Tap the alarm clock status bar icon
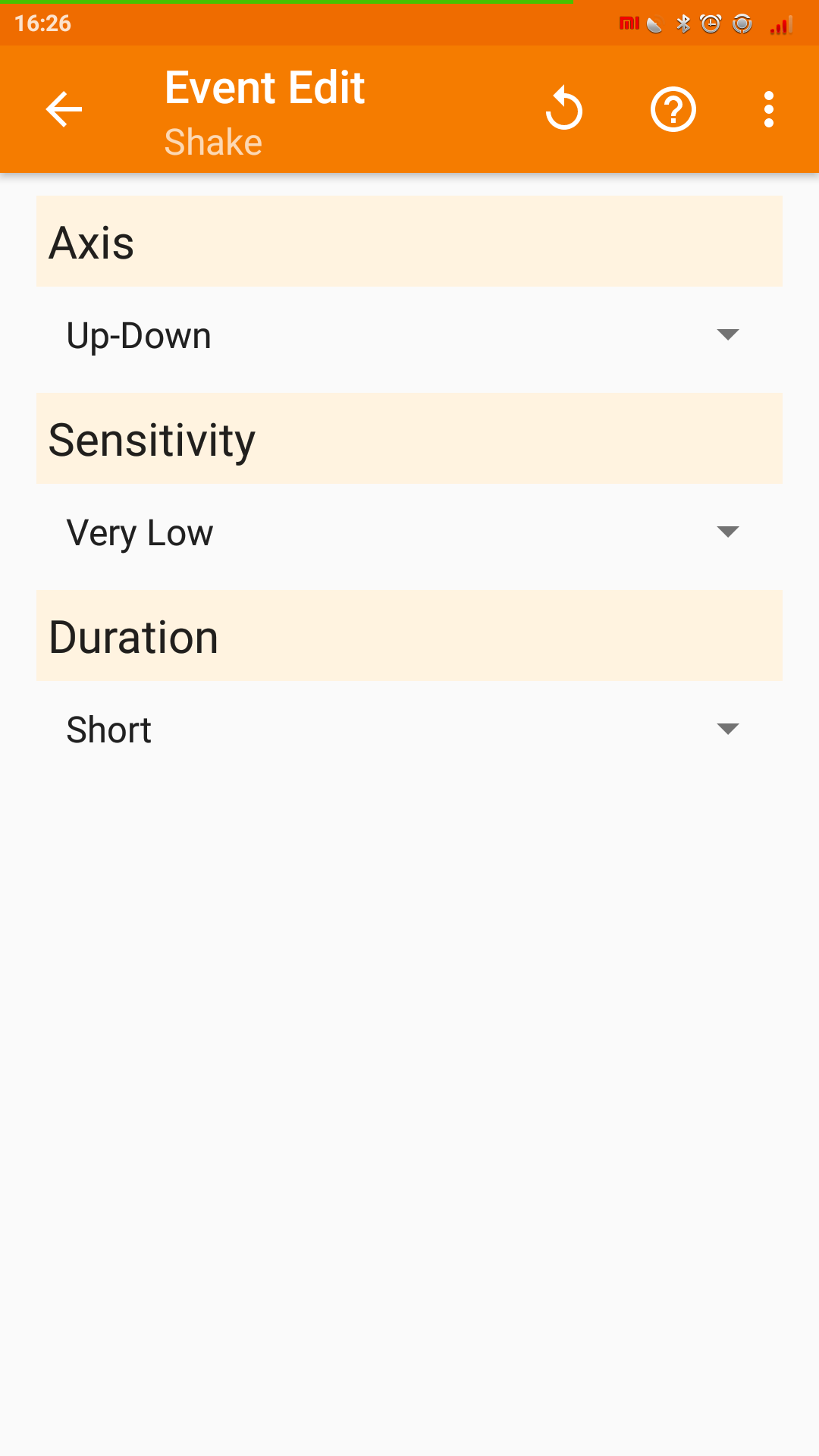 (709, 24)
